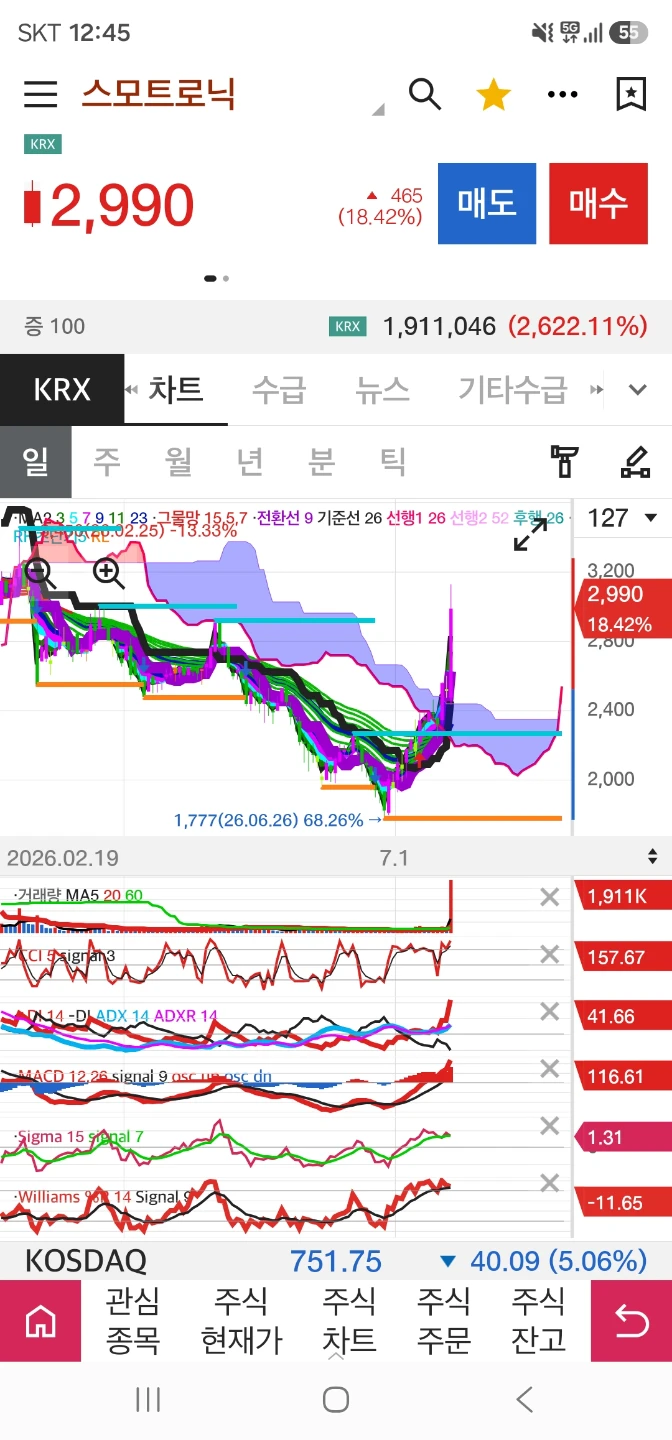The image size is (672, 1440).
Task: Select the 분 minute chart period
Action: [322, 461]
